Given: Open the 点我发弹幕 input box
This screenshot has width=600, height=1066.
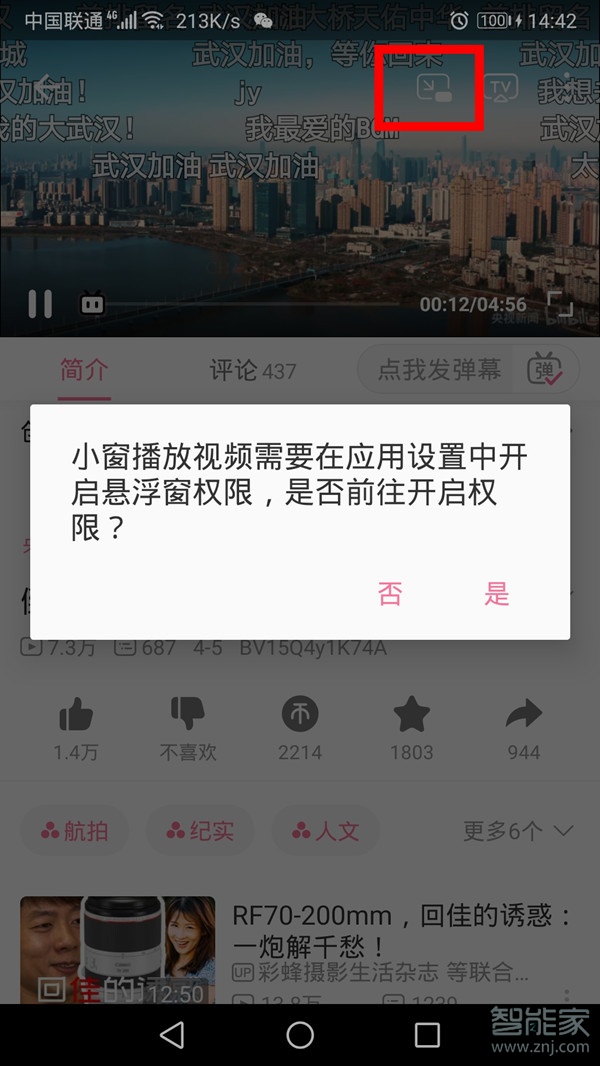Looking at the screenshot, I should pos(440,370).
